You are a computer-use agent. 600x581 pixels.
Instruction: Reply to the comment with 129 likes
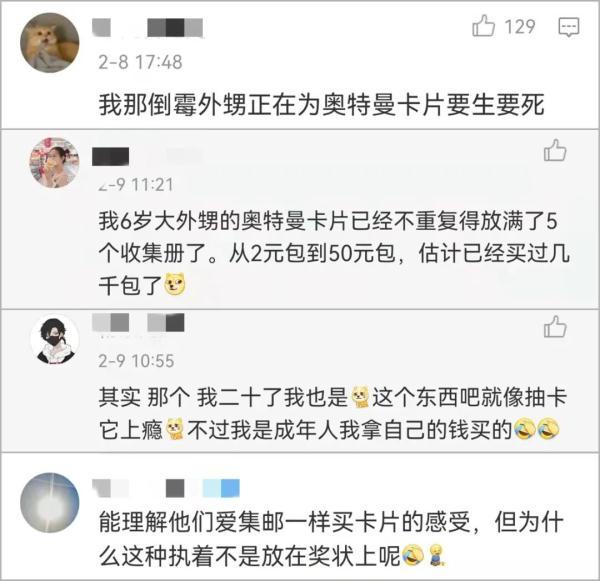click(569, 27)
